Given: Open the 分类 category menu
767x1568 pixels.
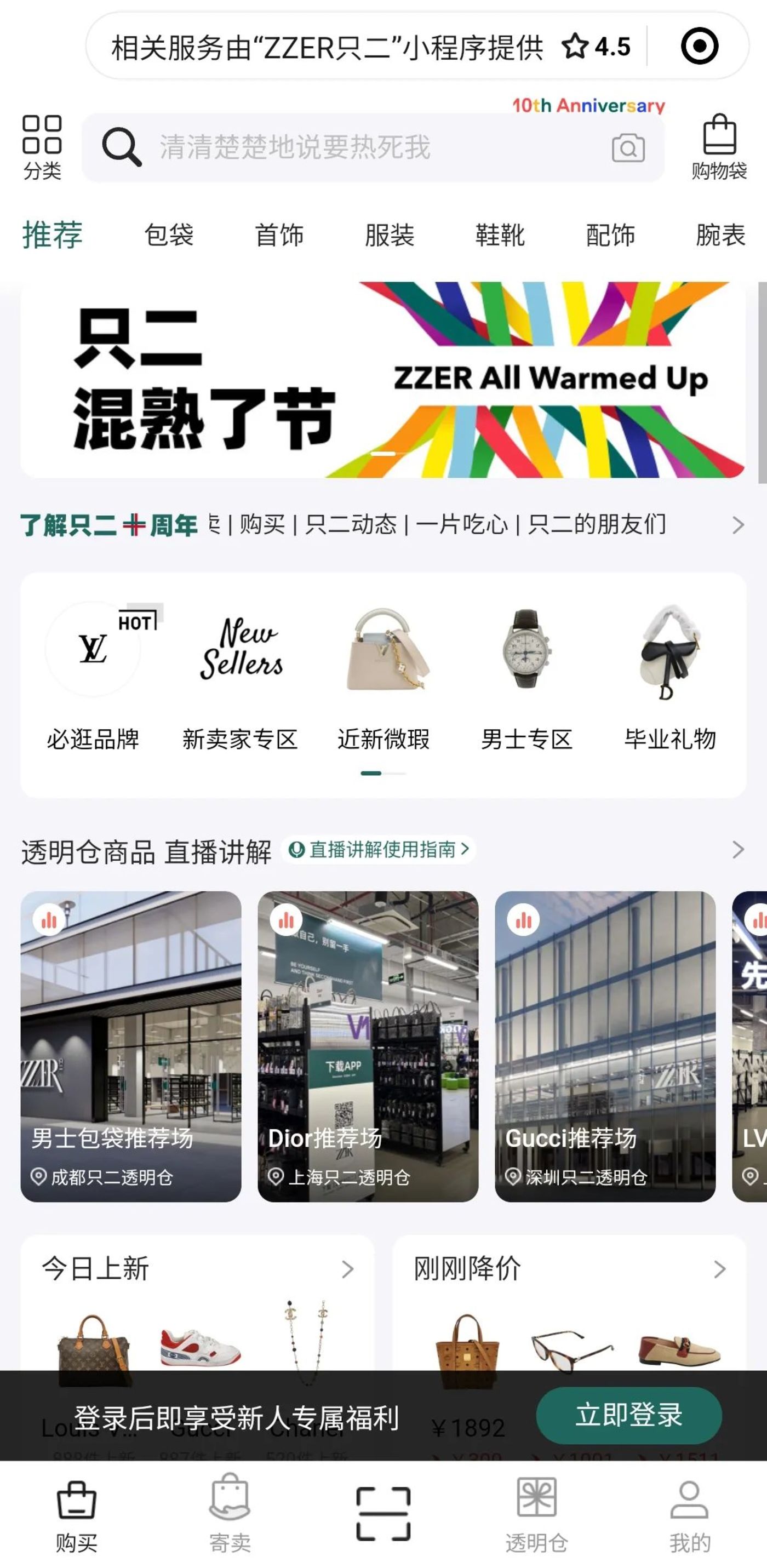Looking at the screenshot, I should (42, 147).
